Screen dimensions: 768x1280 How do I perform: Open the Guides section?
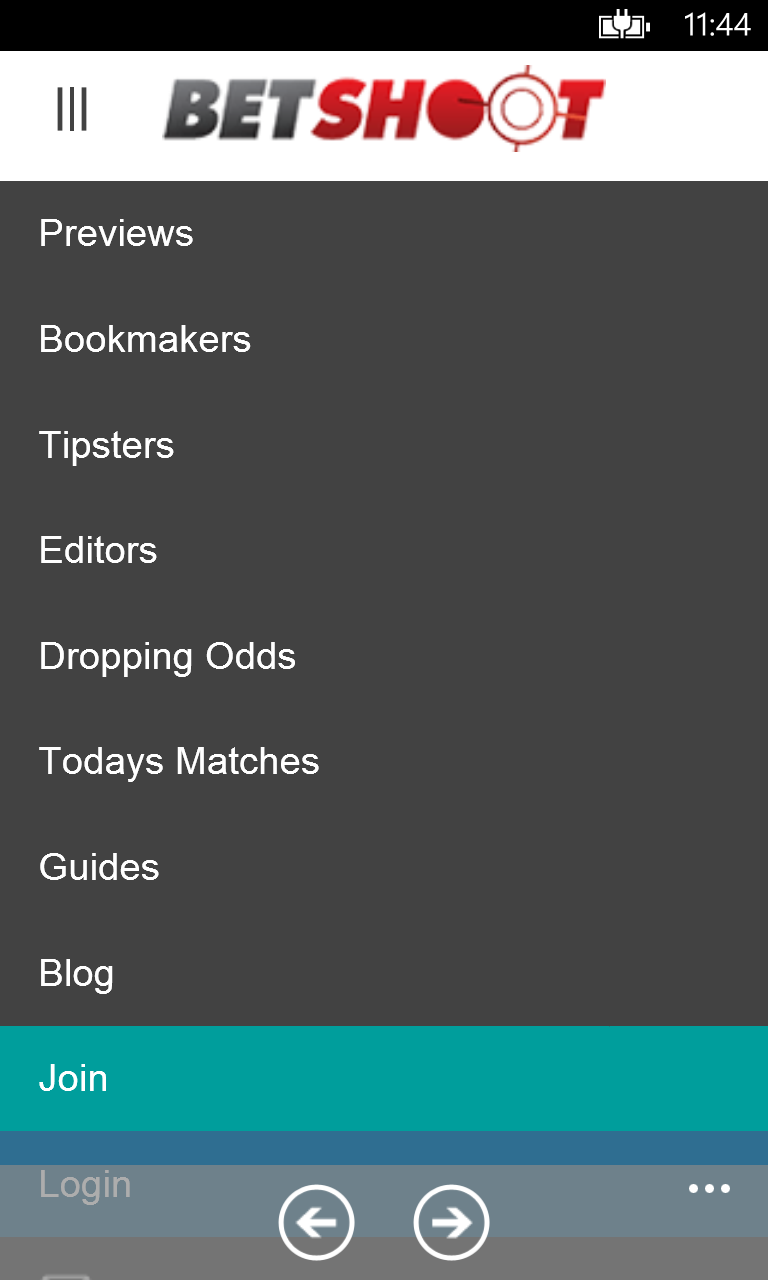coord(99,867)
